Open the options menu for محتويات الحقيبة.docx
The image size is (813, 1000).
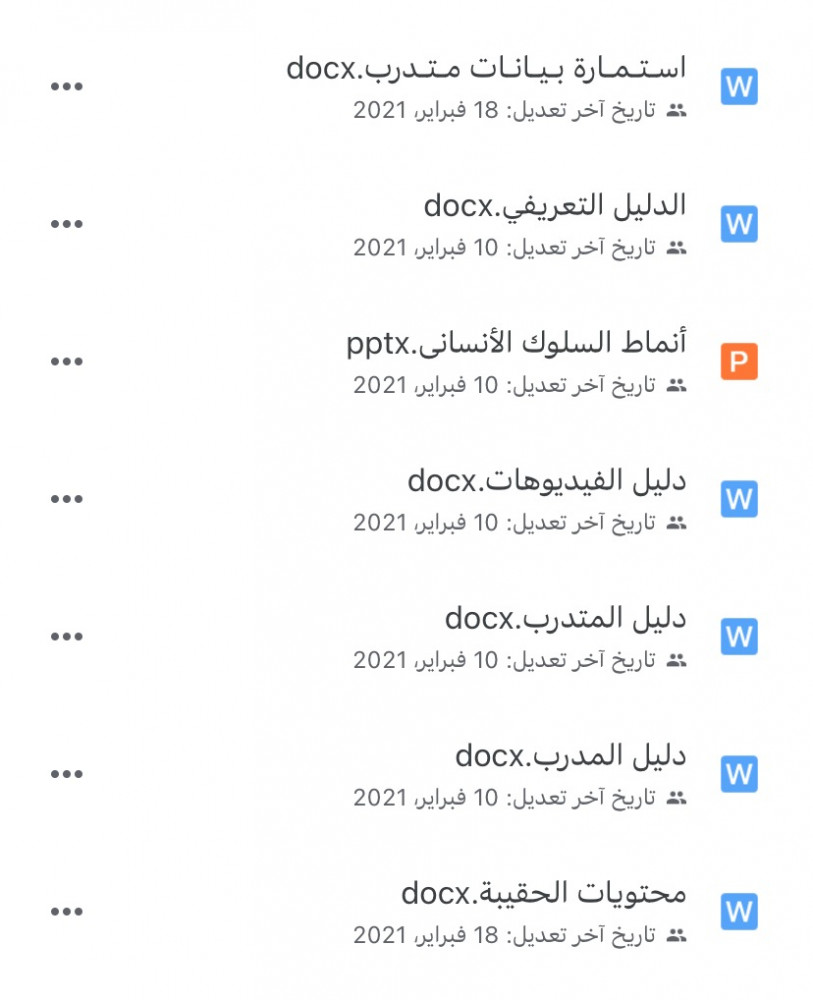pyautogui.click(x=67, y=911)
